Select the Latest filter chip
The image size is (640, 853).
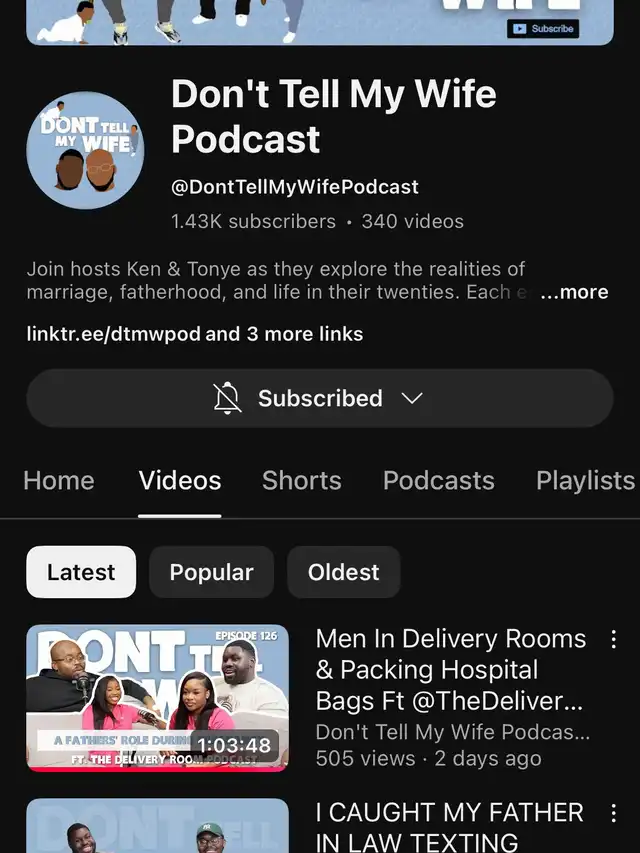[81, 572]
